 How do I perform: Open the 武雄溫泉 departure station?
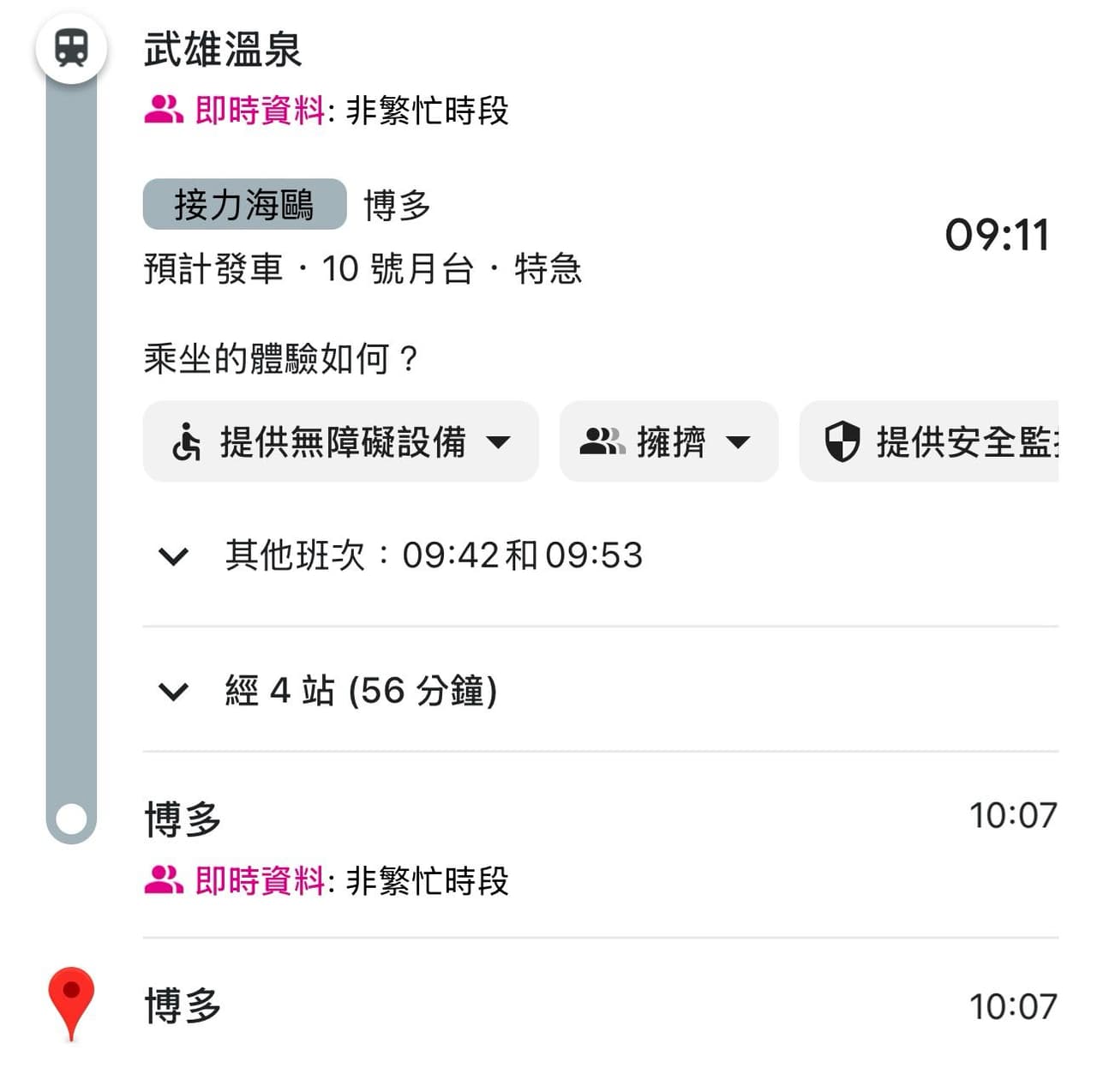click(x=222, y=49)
